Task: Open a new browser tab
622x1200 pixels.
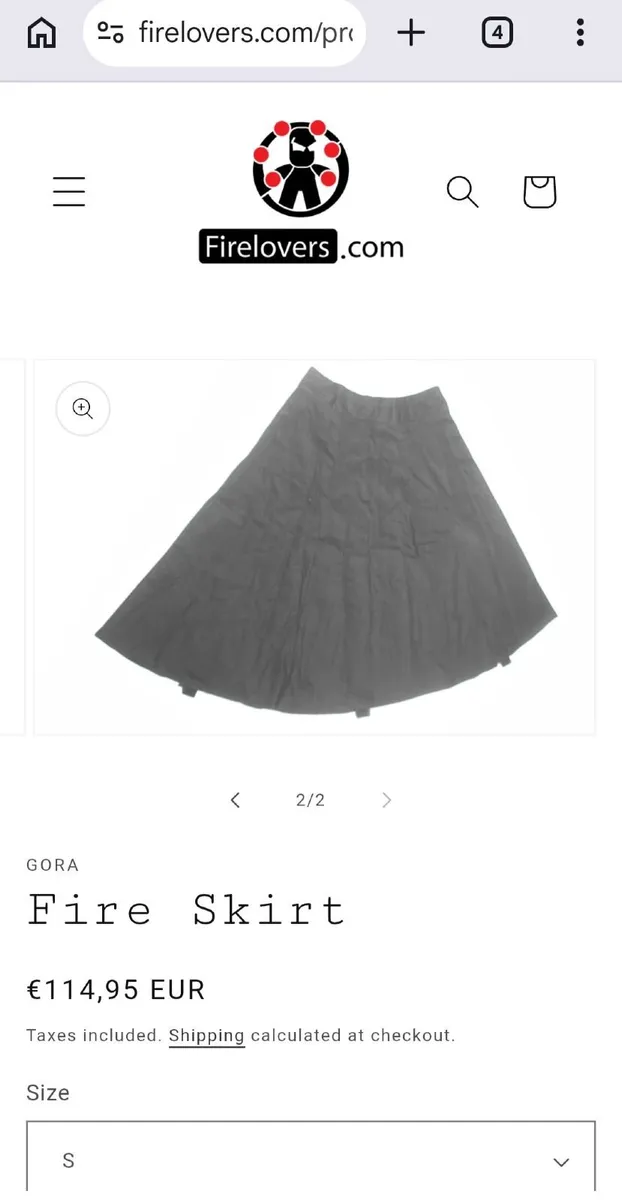Action: (411, 33)
